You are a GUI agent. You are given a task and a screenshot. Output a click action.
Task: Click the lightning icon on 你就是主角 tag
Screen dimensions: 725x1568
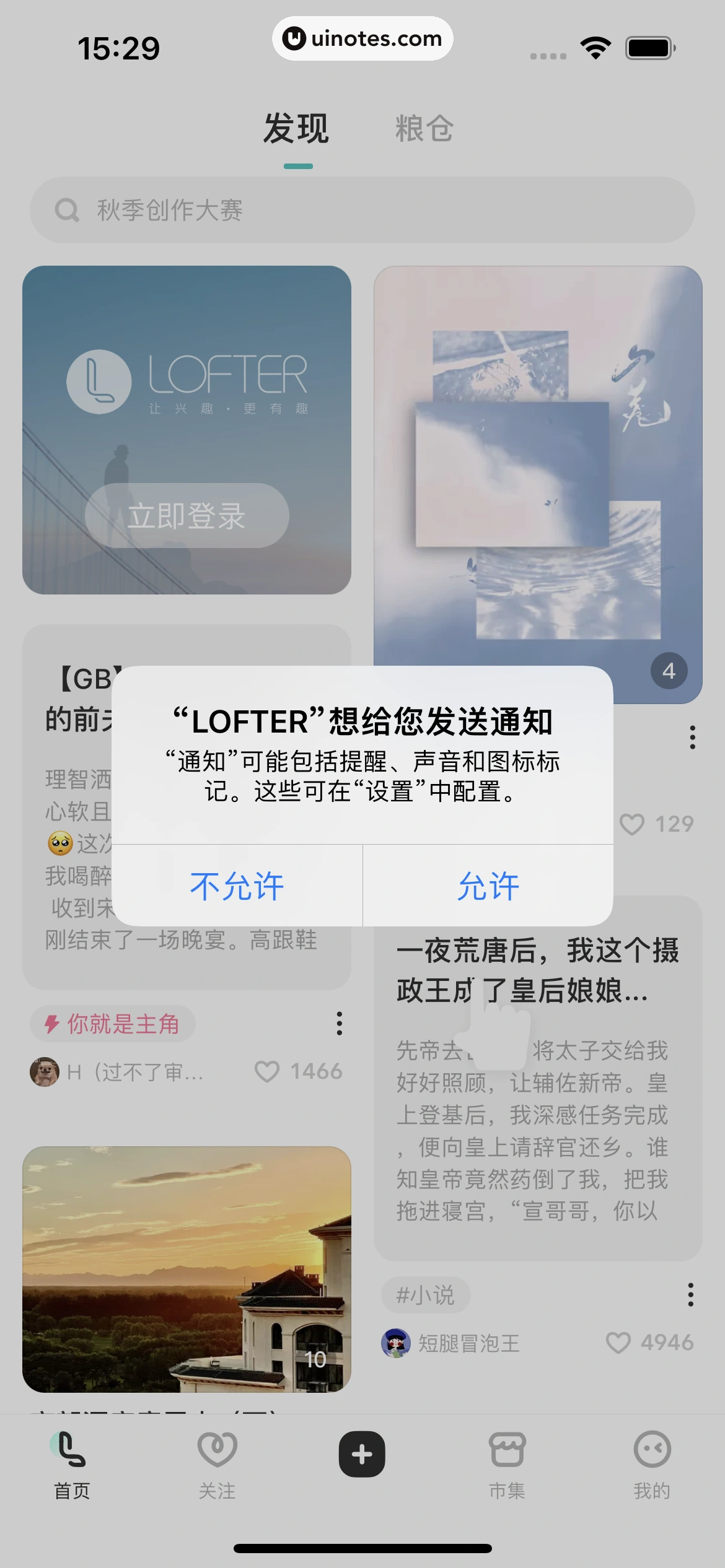pyautogui.click(x=51, y=1024)
